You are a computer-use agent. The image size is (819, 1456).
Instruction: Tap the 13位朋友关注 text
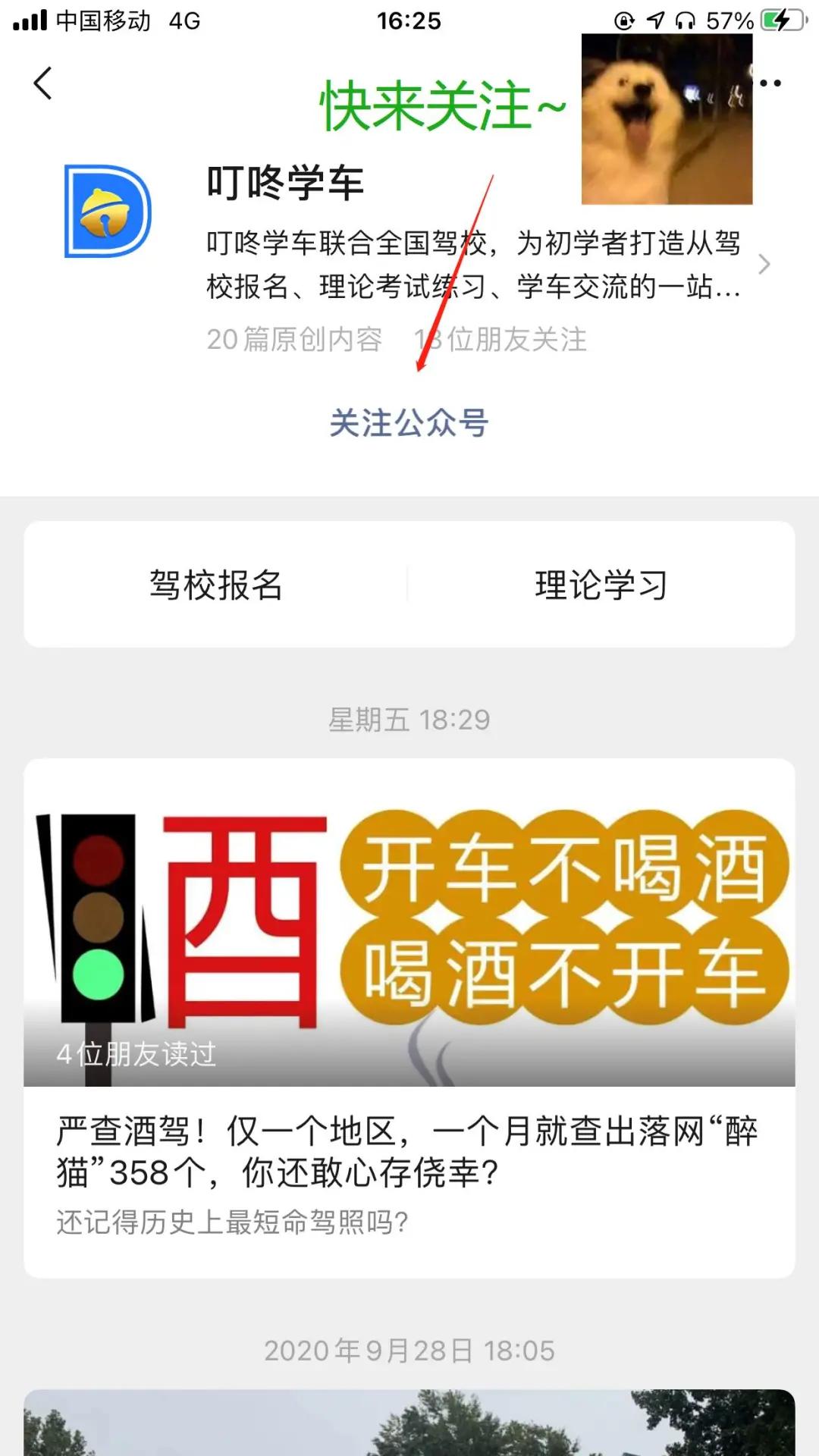click(500, 341)
